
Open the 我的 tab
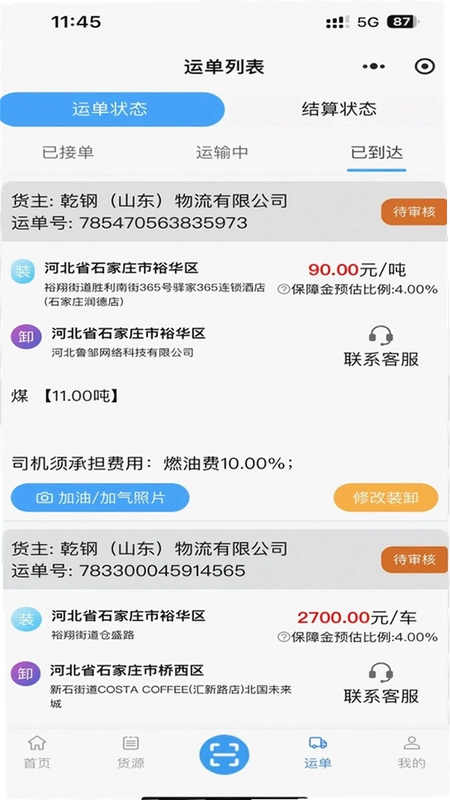(411, 753)
